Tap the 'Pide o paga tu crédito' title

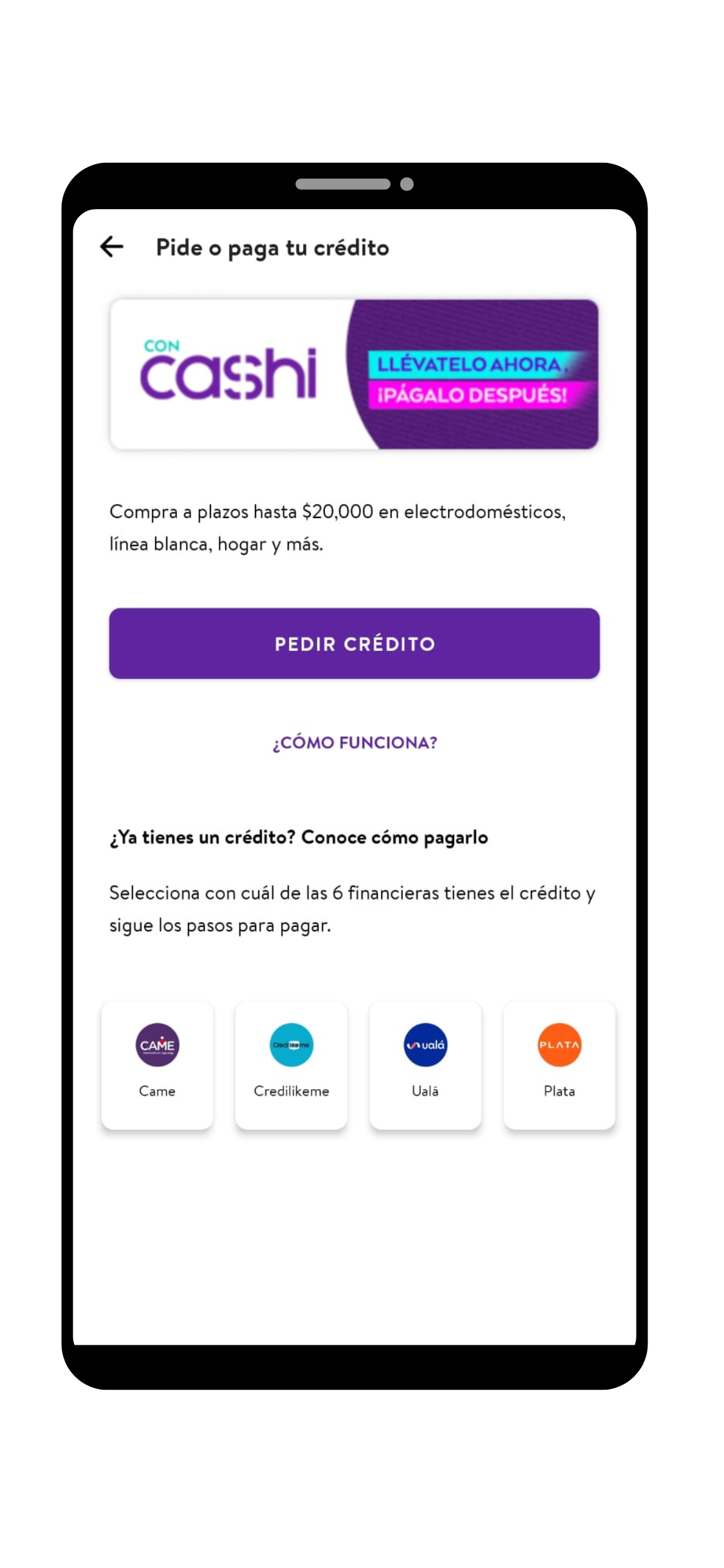point(271,248)
